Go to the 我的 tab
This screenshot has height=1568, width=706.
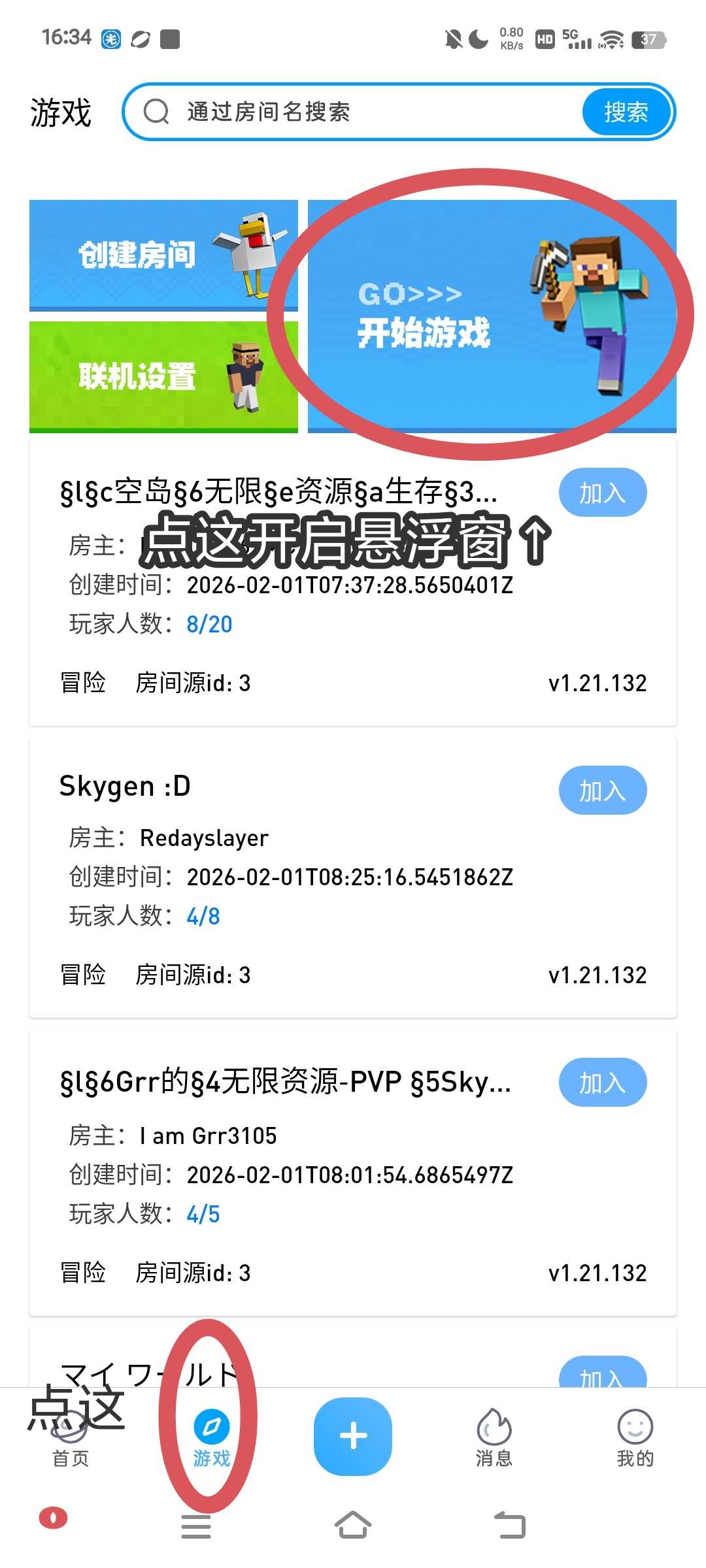635,1439
